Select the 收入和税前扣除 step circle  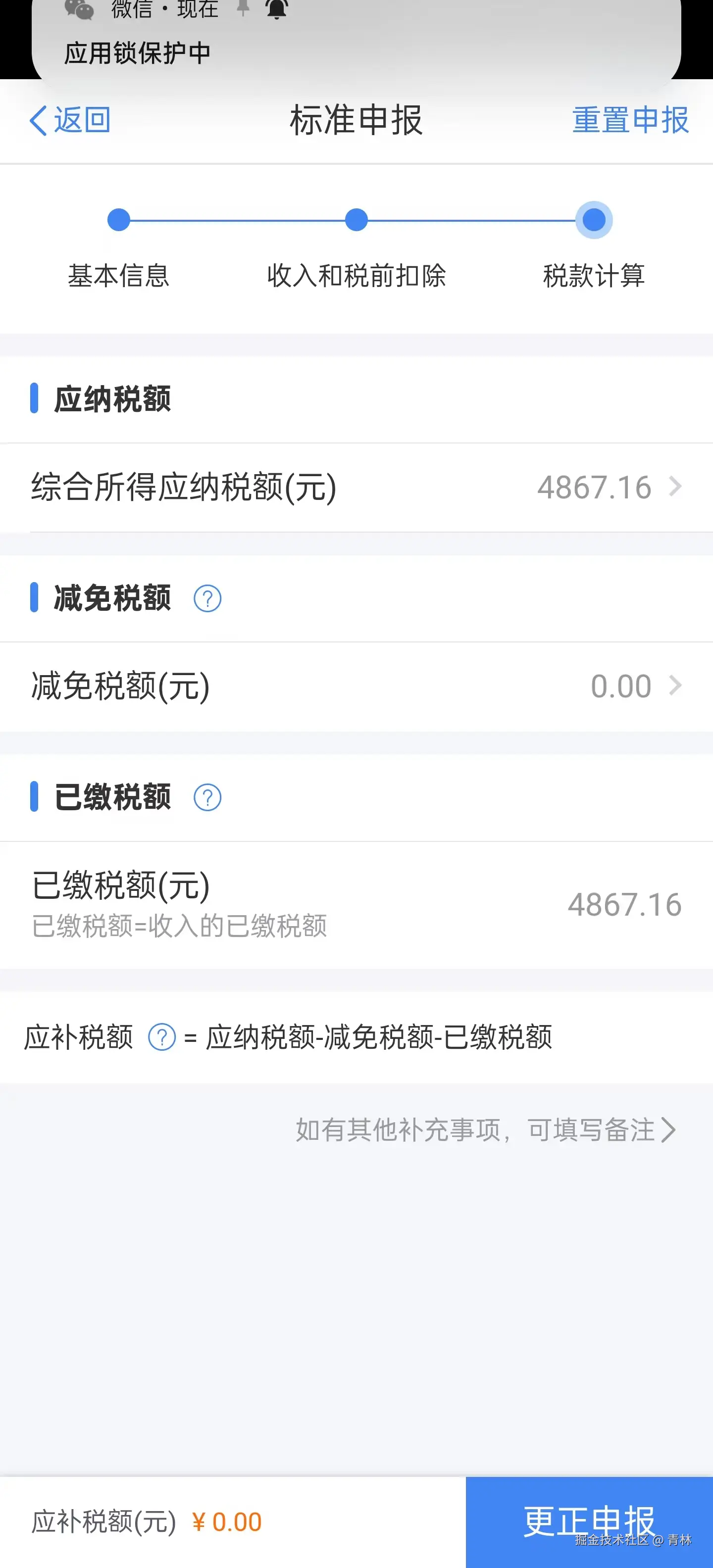[x=356, y=220]
